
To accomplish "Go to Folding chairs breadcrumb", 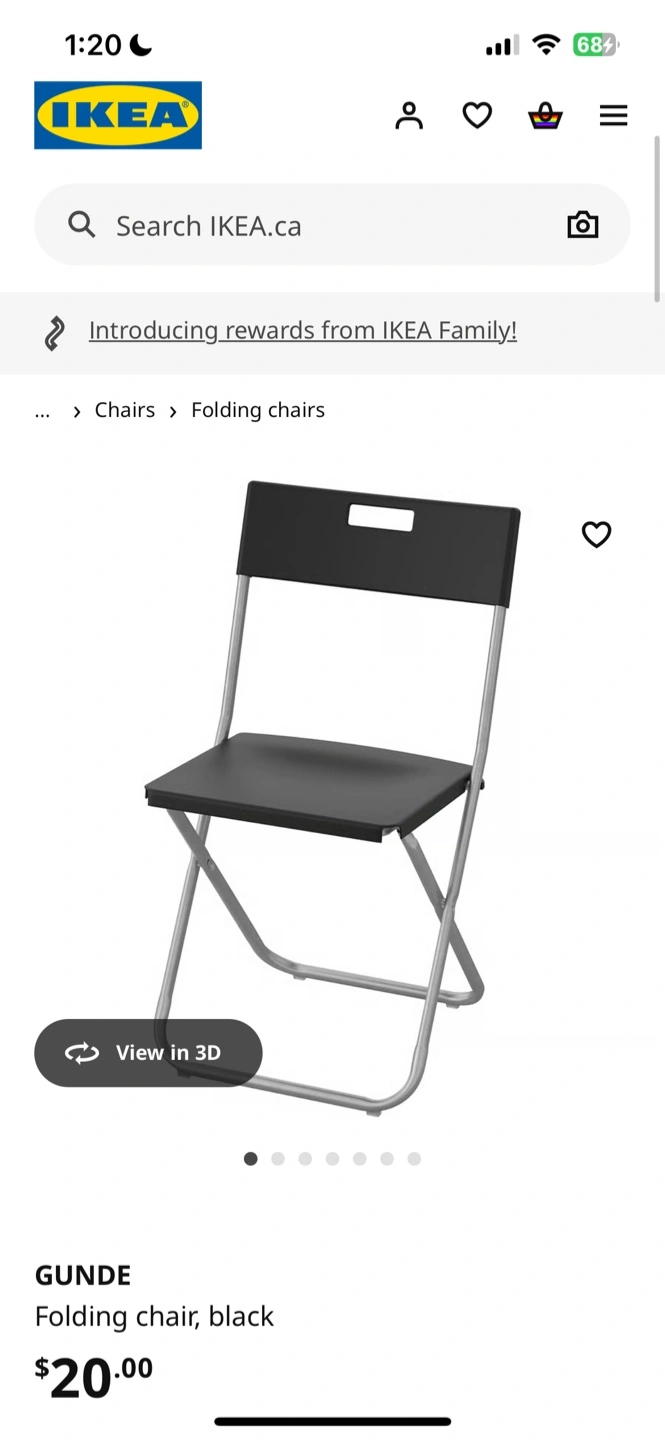I will click(x=258, y=410).
